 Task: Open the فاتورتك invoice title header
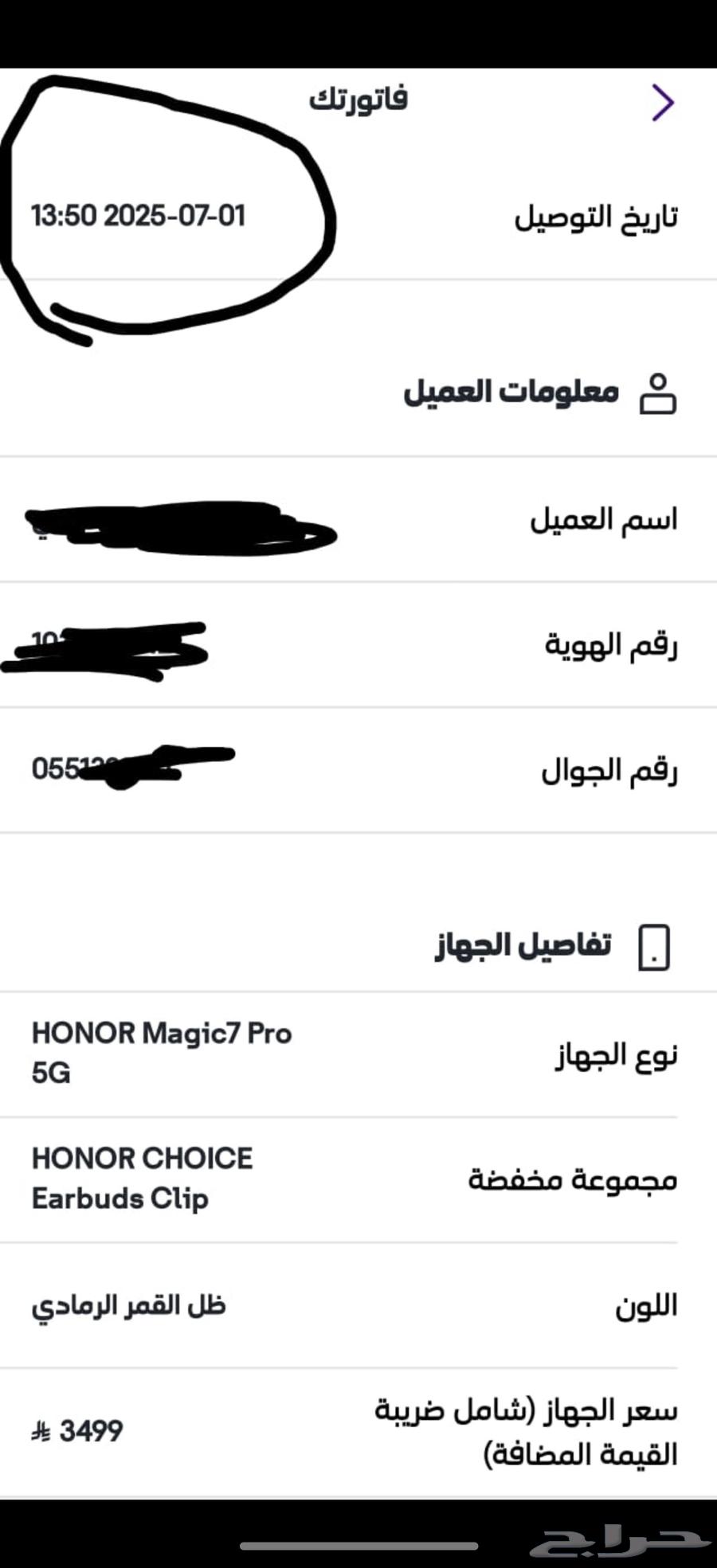coord(358,100)
